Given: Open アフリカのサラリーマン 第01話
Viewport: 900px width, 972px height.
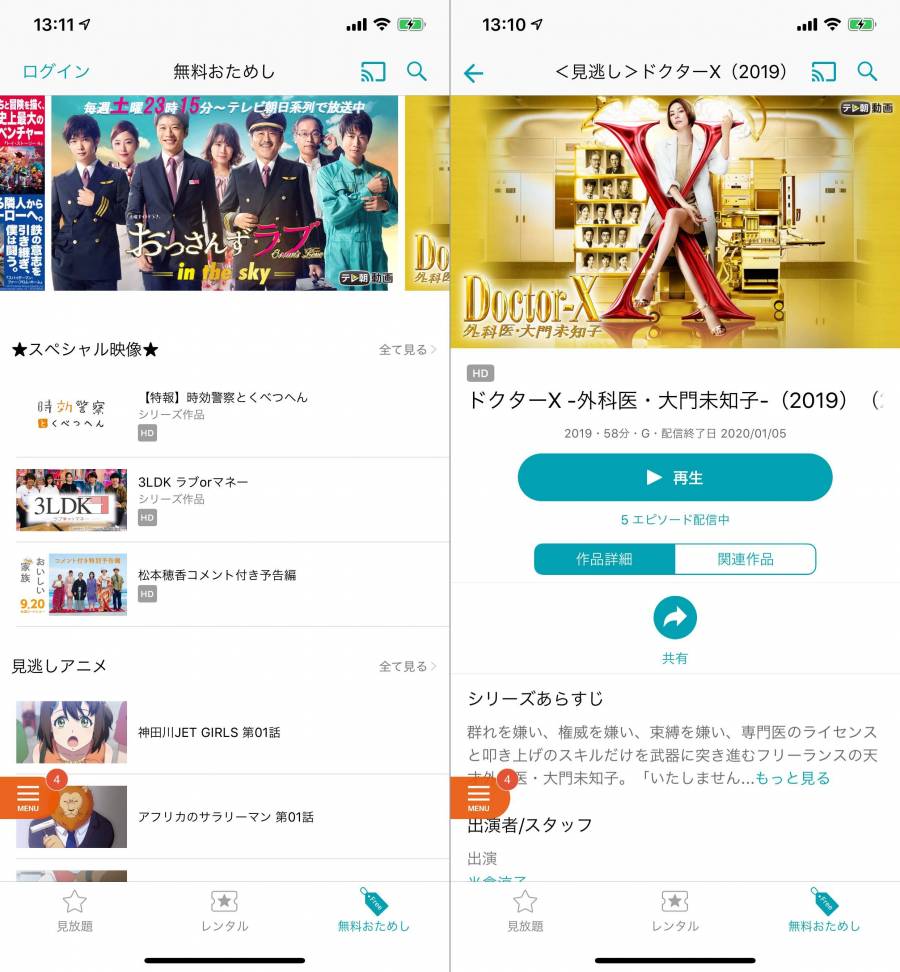Looking at the screenshot, I should click(x=226, y=817).
